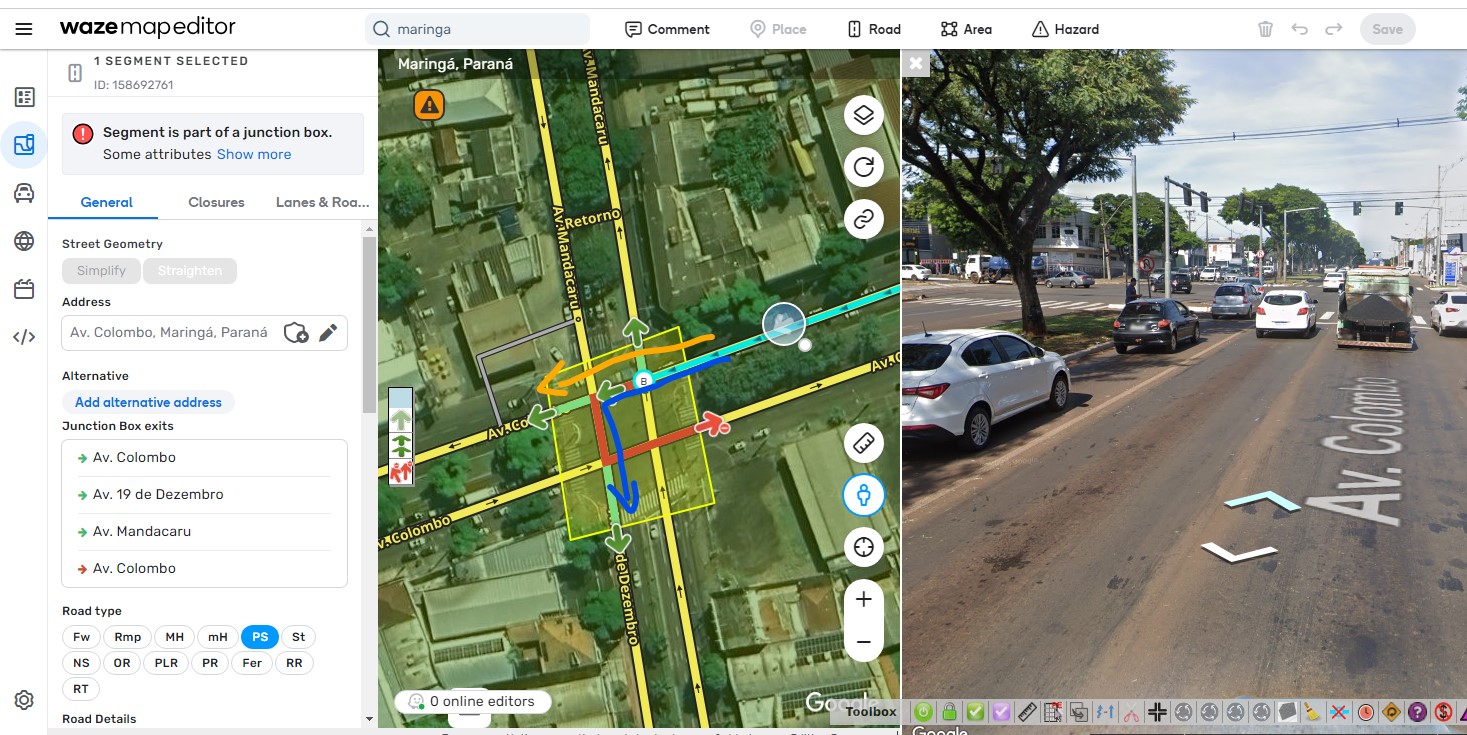Screen dimensions: 1467x735
Task: Set road type to Fw
Action: [81, 637]
